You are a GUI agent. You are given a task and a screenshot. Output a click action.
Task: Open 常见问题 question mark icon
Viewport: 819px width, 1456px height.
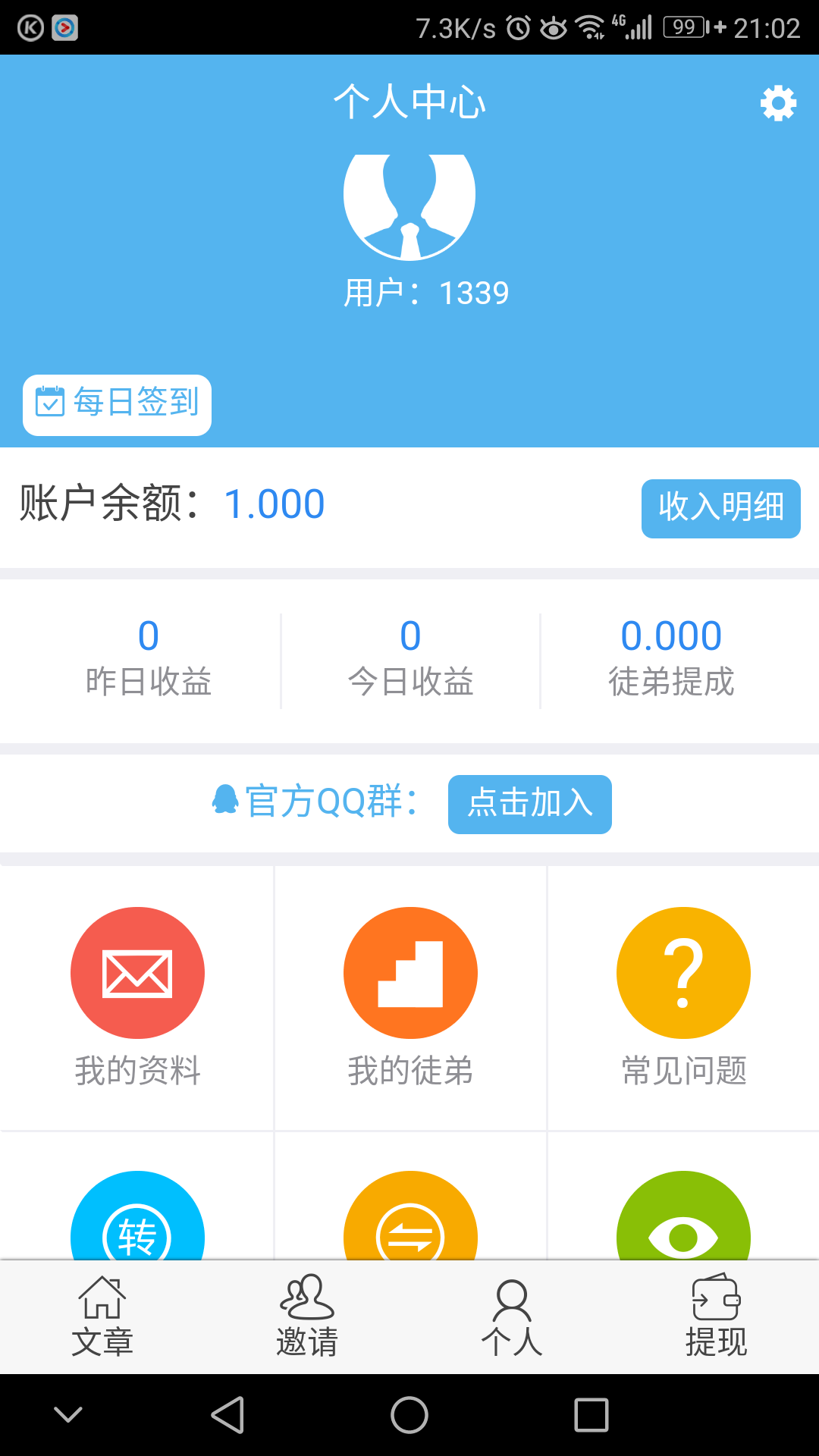682,973
